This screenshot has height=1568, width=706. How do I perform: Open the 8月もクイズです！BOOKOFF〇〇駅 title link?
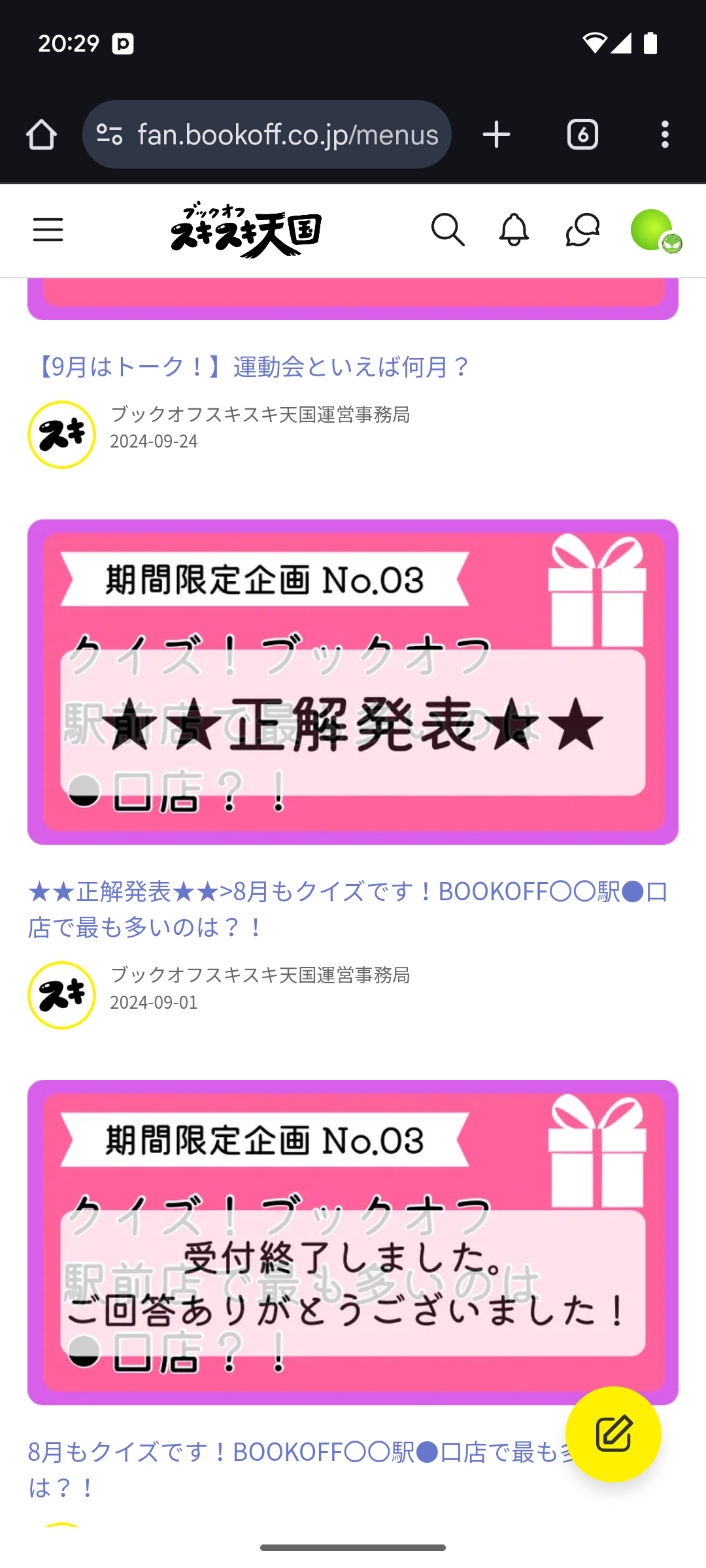pos(301,1469)
